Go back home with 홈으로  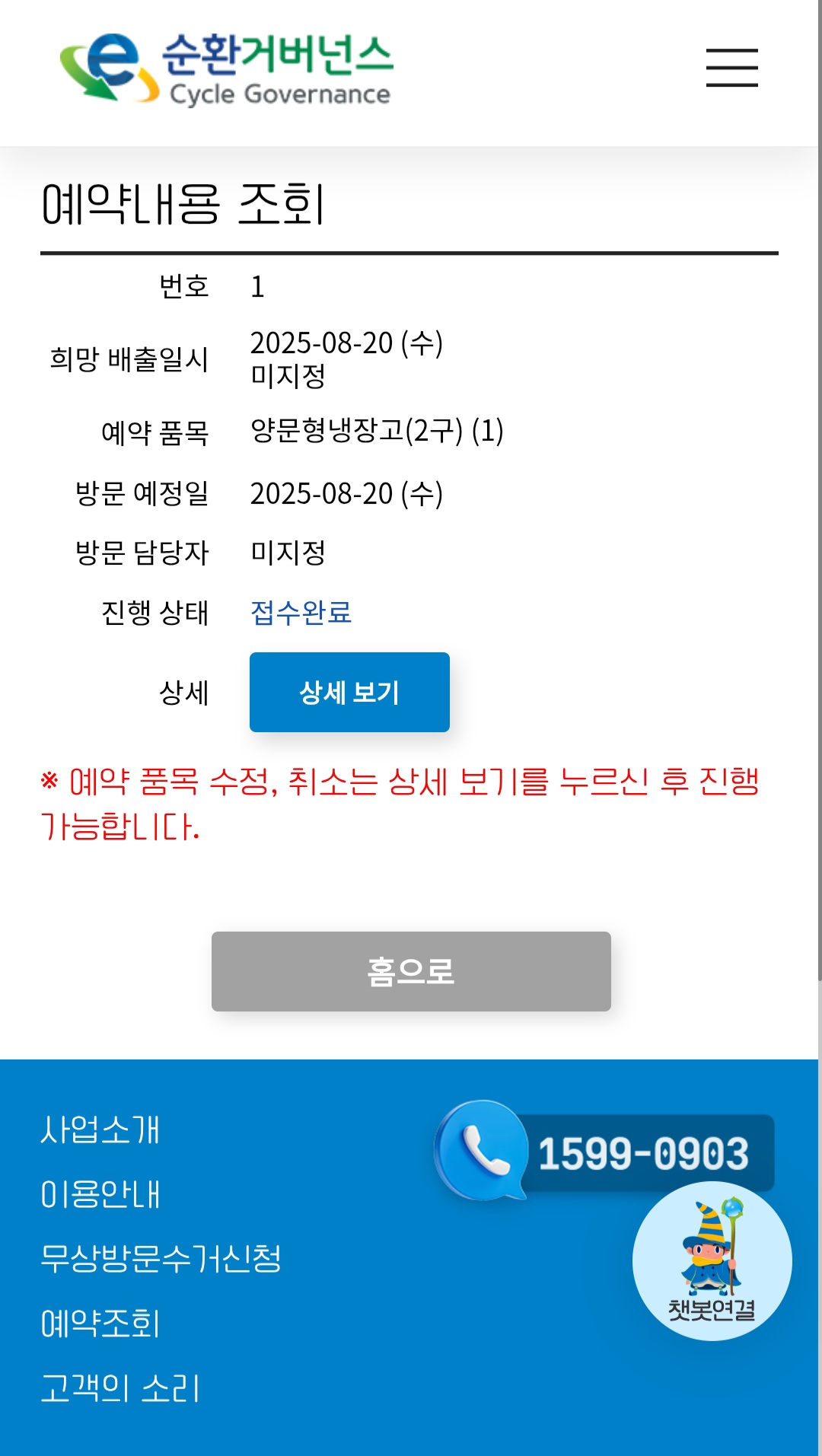pyautogui.click(x=411, y=971)
